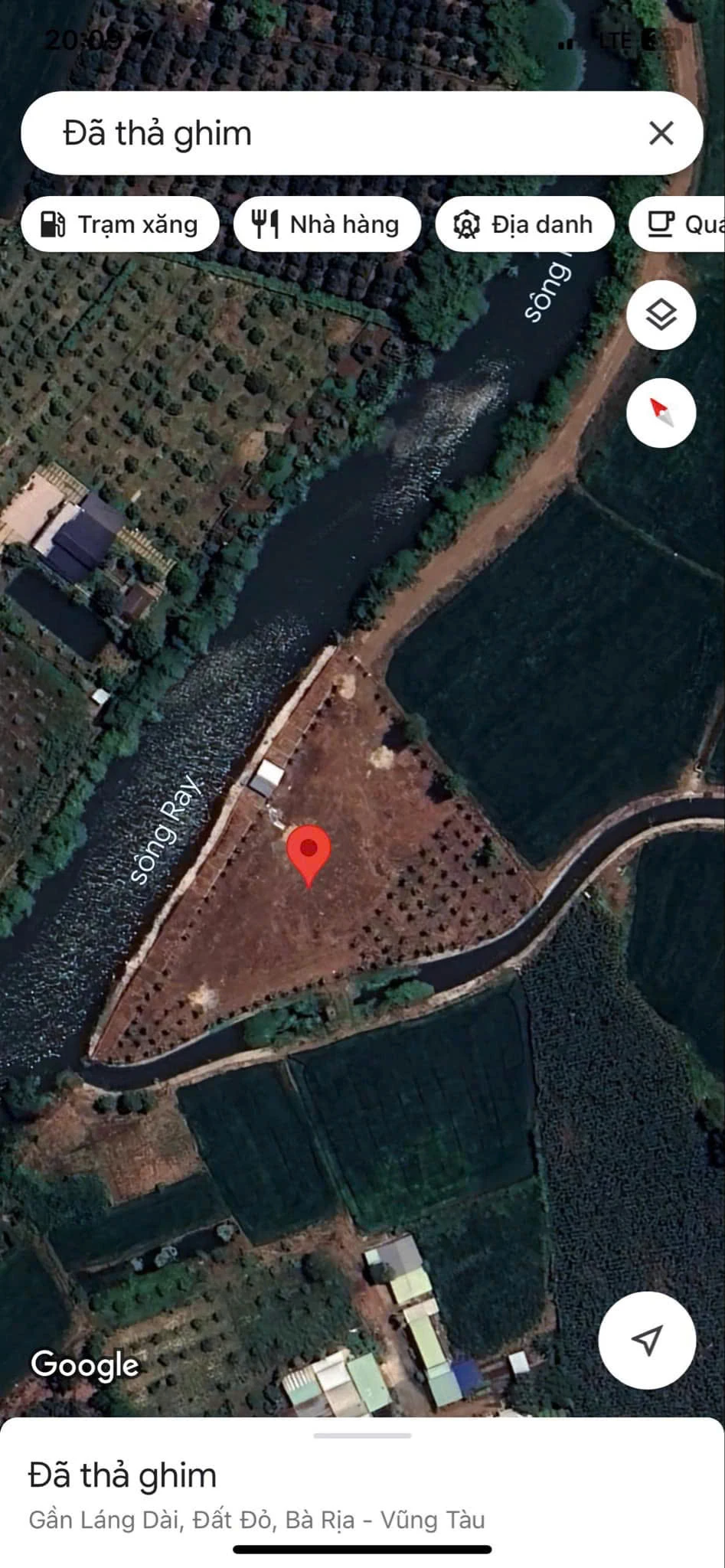Choose the "Địa danh" attractions chip
Image resolution: width=725 pixels, height=1568 pixels.
[x=524, y=224]
